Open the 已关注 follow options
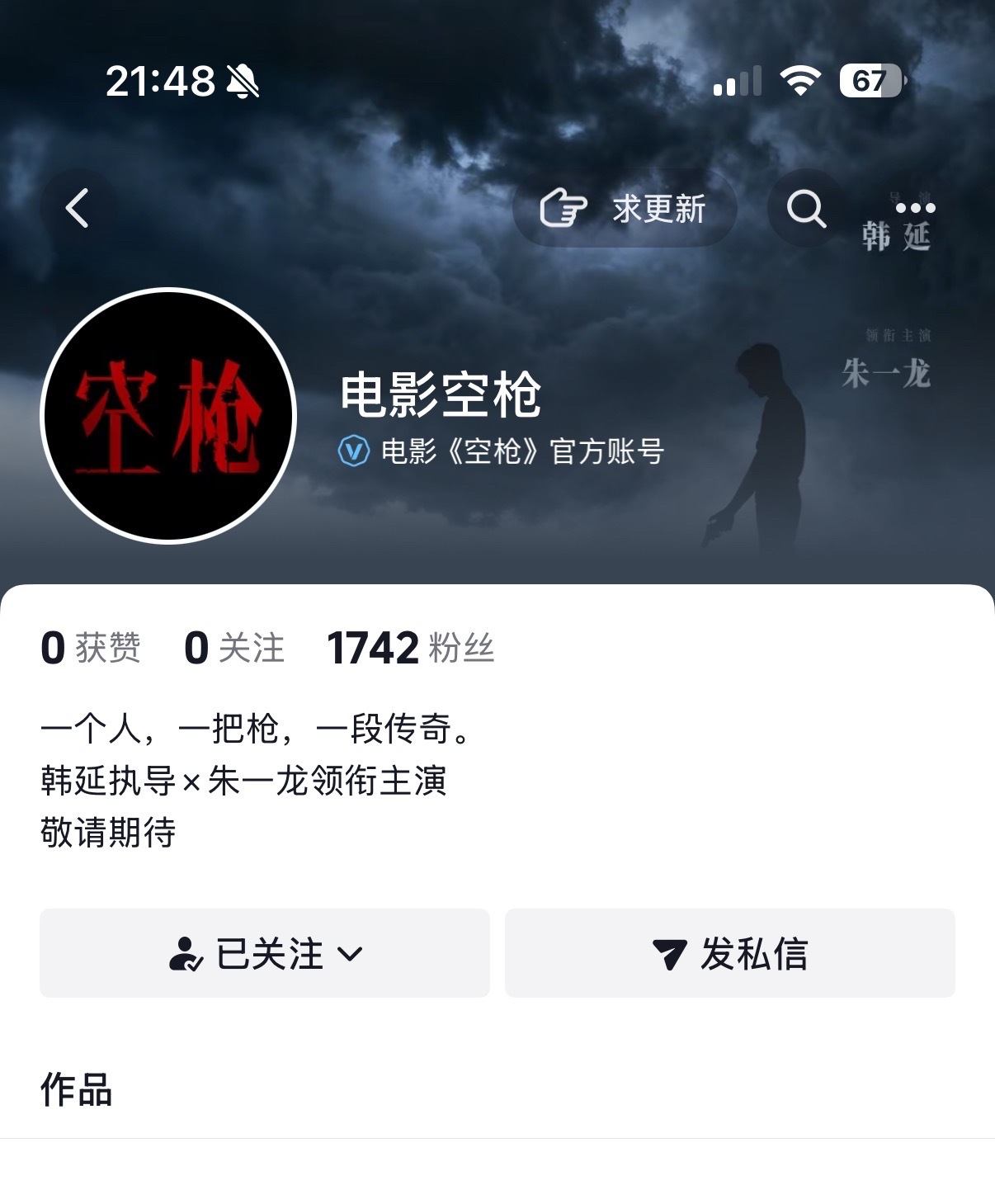Viewport: 995px width, 1204px height. [265, 953]
